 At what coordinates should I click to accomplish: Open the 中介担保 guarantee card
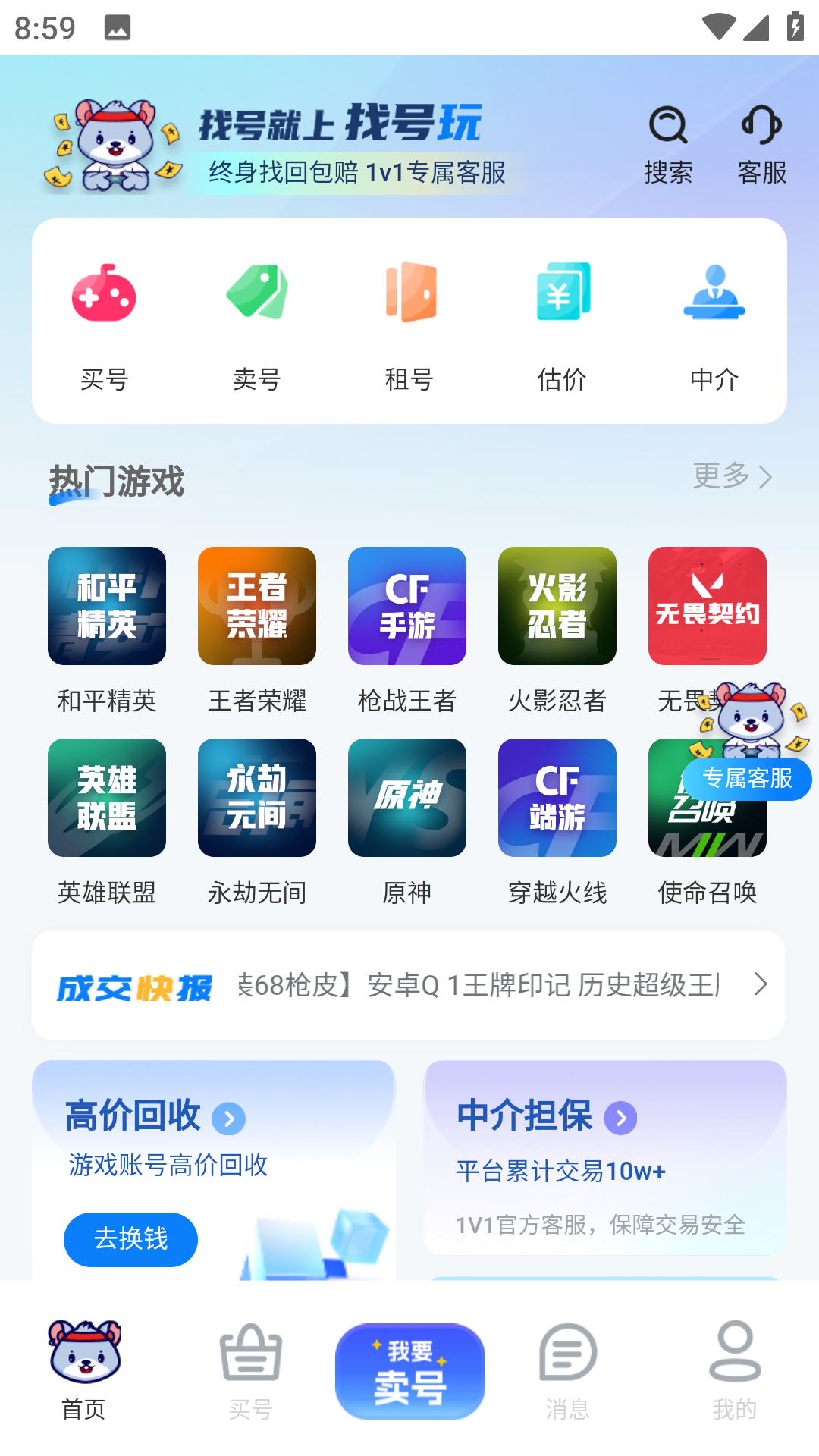point(604,1156)
